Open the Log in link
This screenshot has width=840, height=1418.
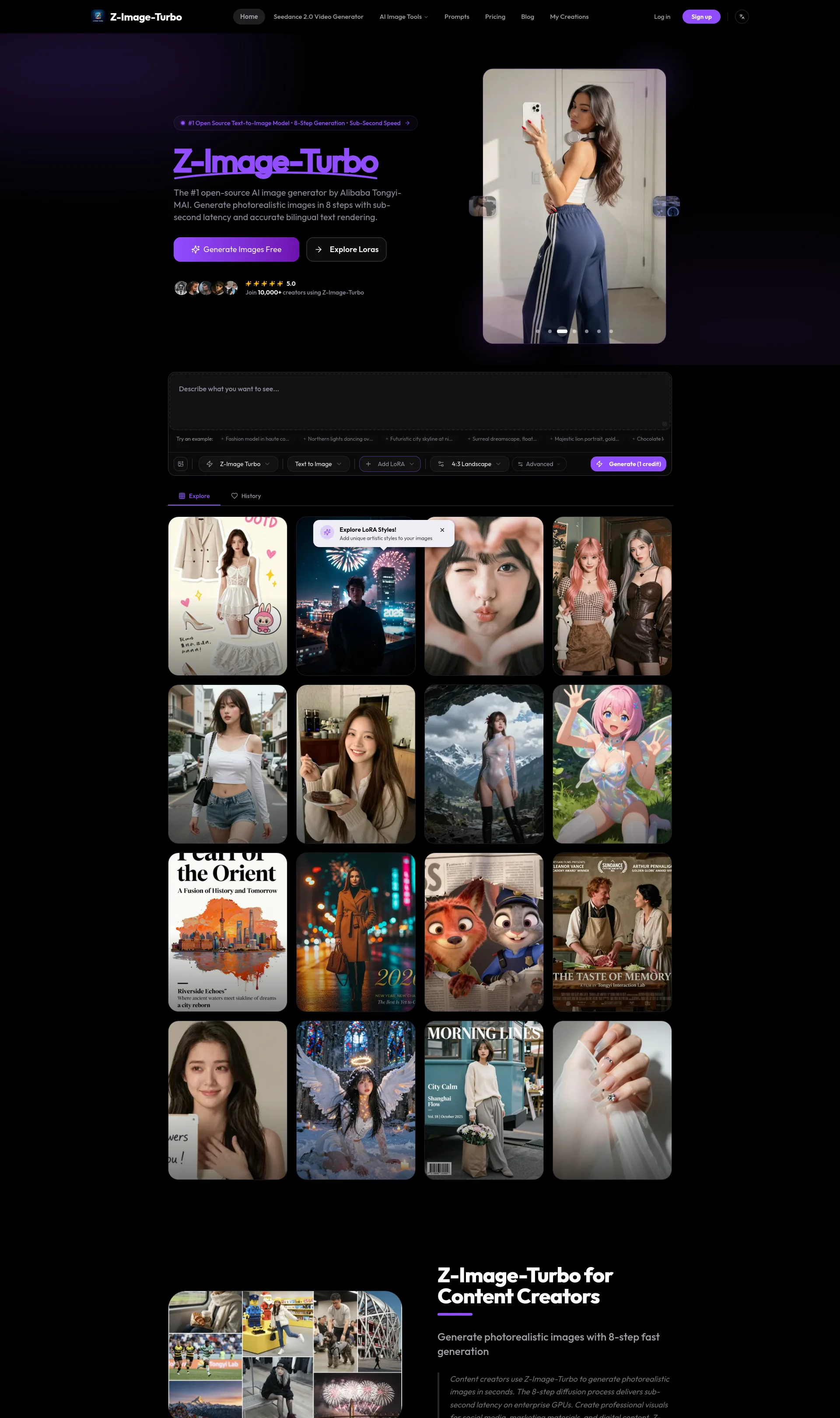(x=661, y=17)
